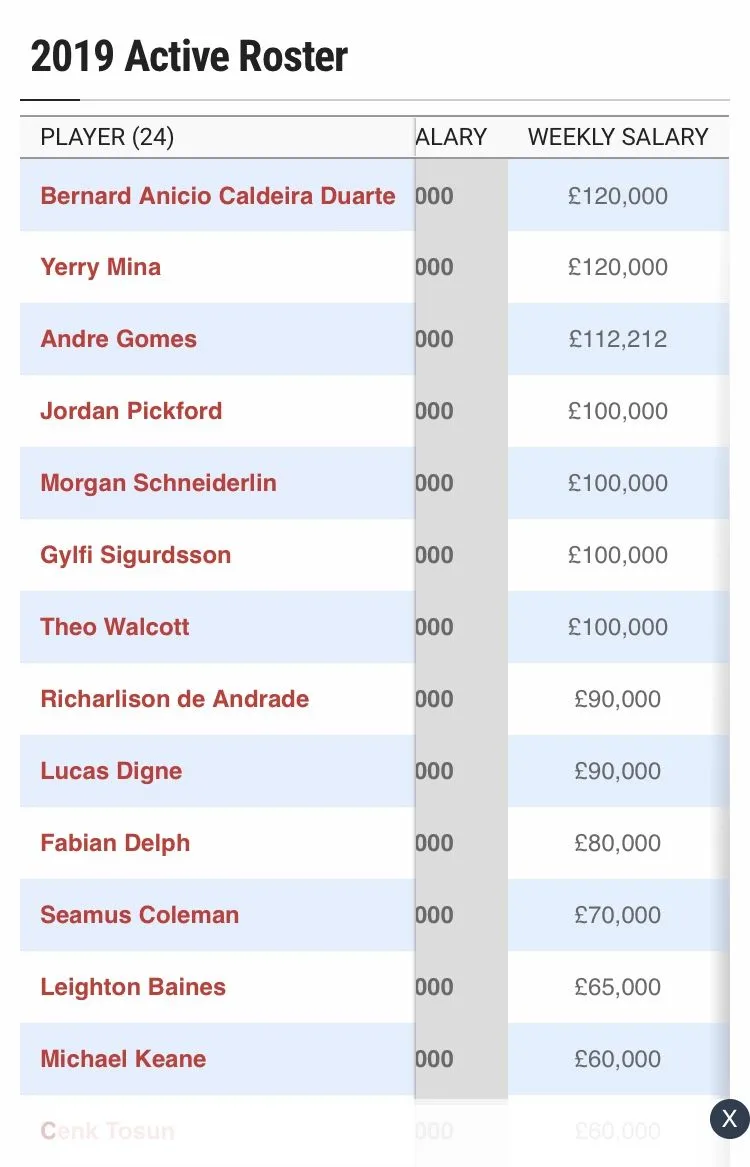Open Bernard Anicio Caldeira Duarte's player page

(217, 196)
